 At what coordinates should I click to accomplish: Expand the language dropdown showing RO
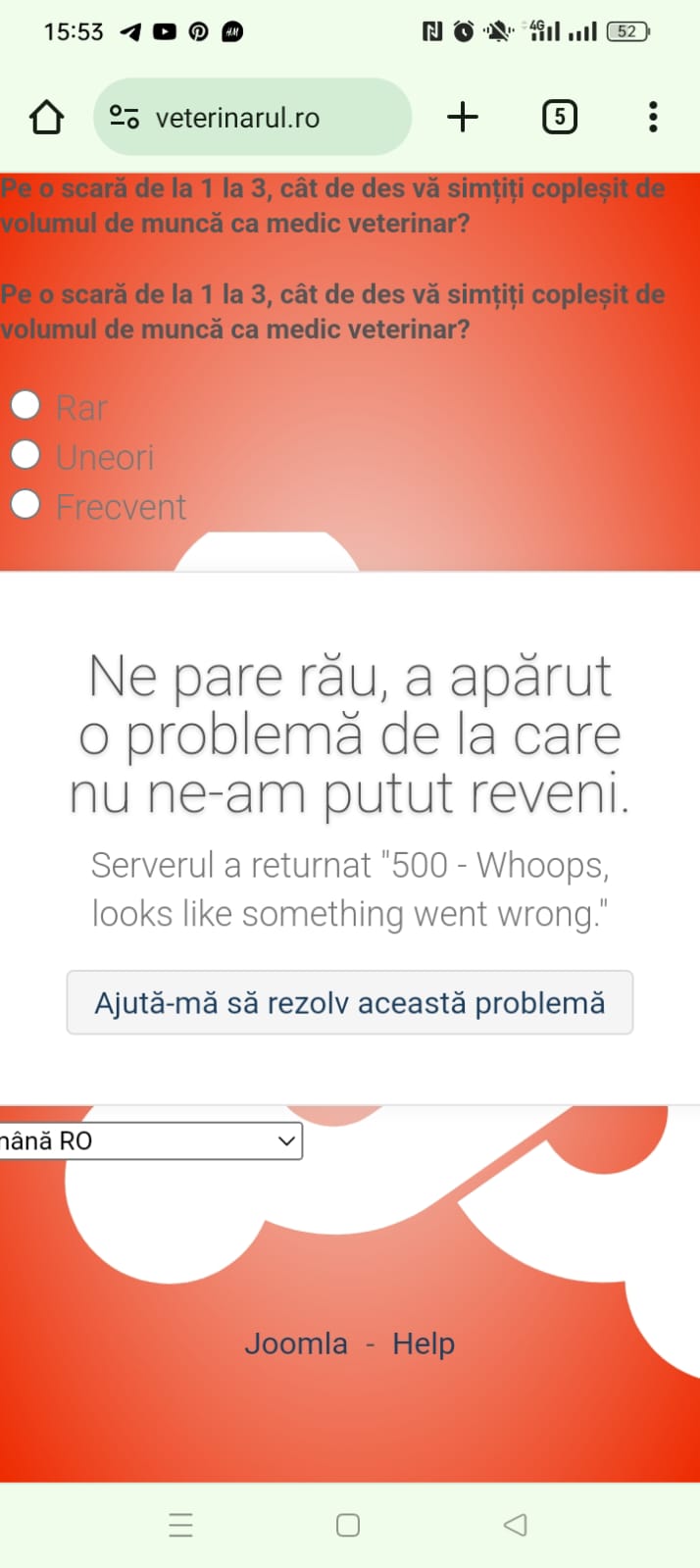150,1140
